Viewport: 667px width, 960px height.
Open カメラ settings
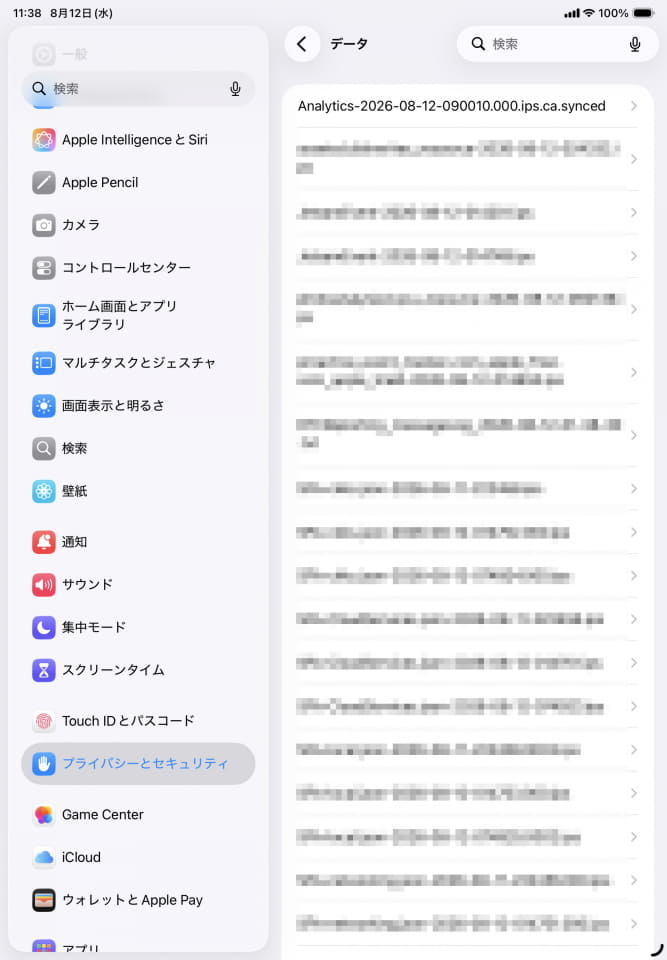138,225
